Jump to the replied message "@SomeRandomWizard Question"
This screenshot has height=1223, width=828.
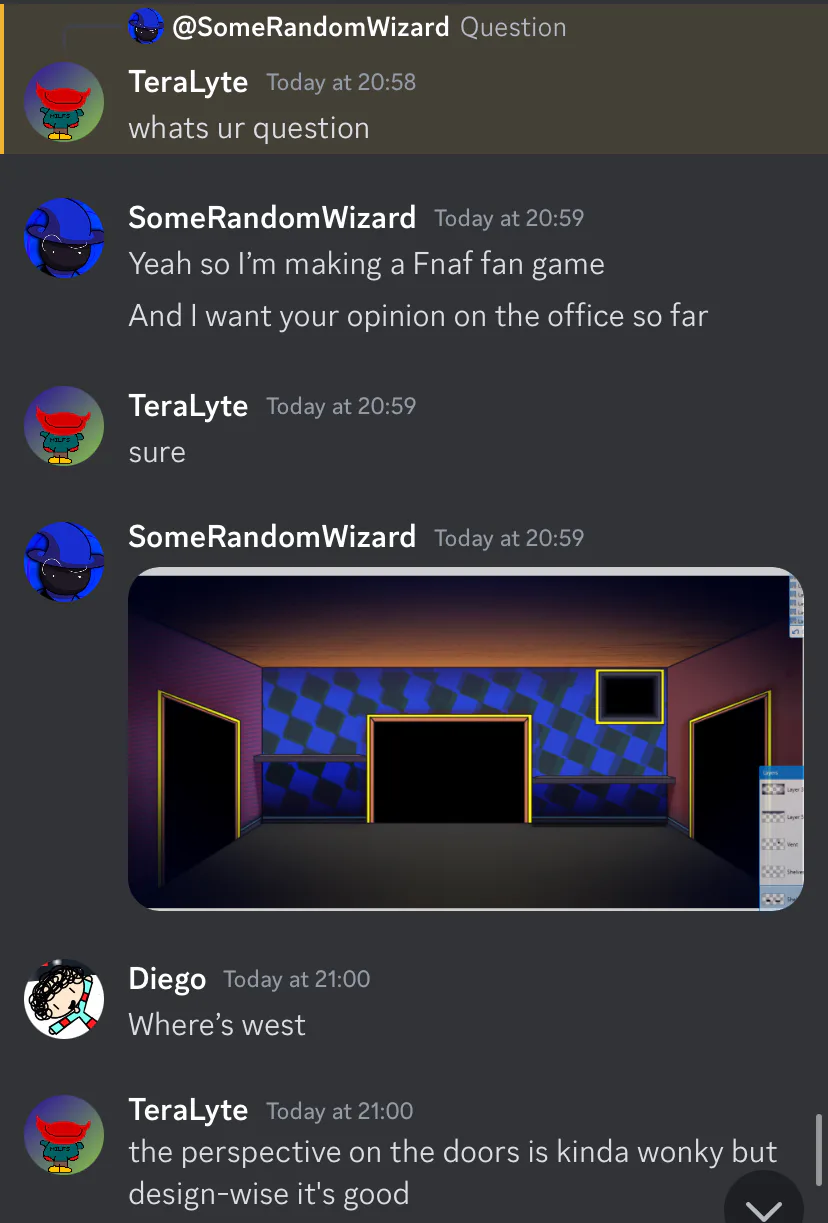[366, 28]
